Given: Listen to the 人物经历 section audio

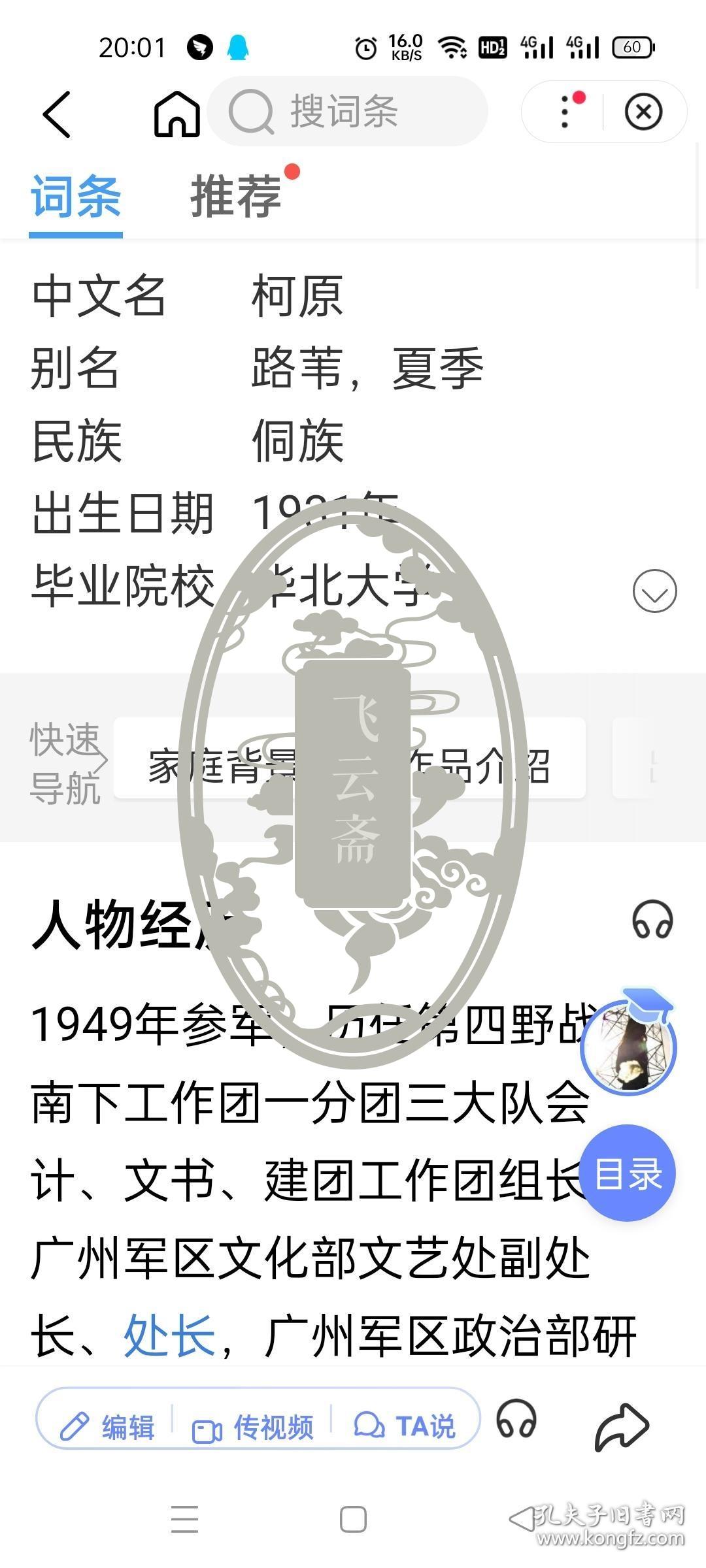Looking at the screenshot, I should (x=652, y=920).
